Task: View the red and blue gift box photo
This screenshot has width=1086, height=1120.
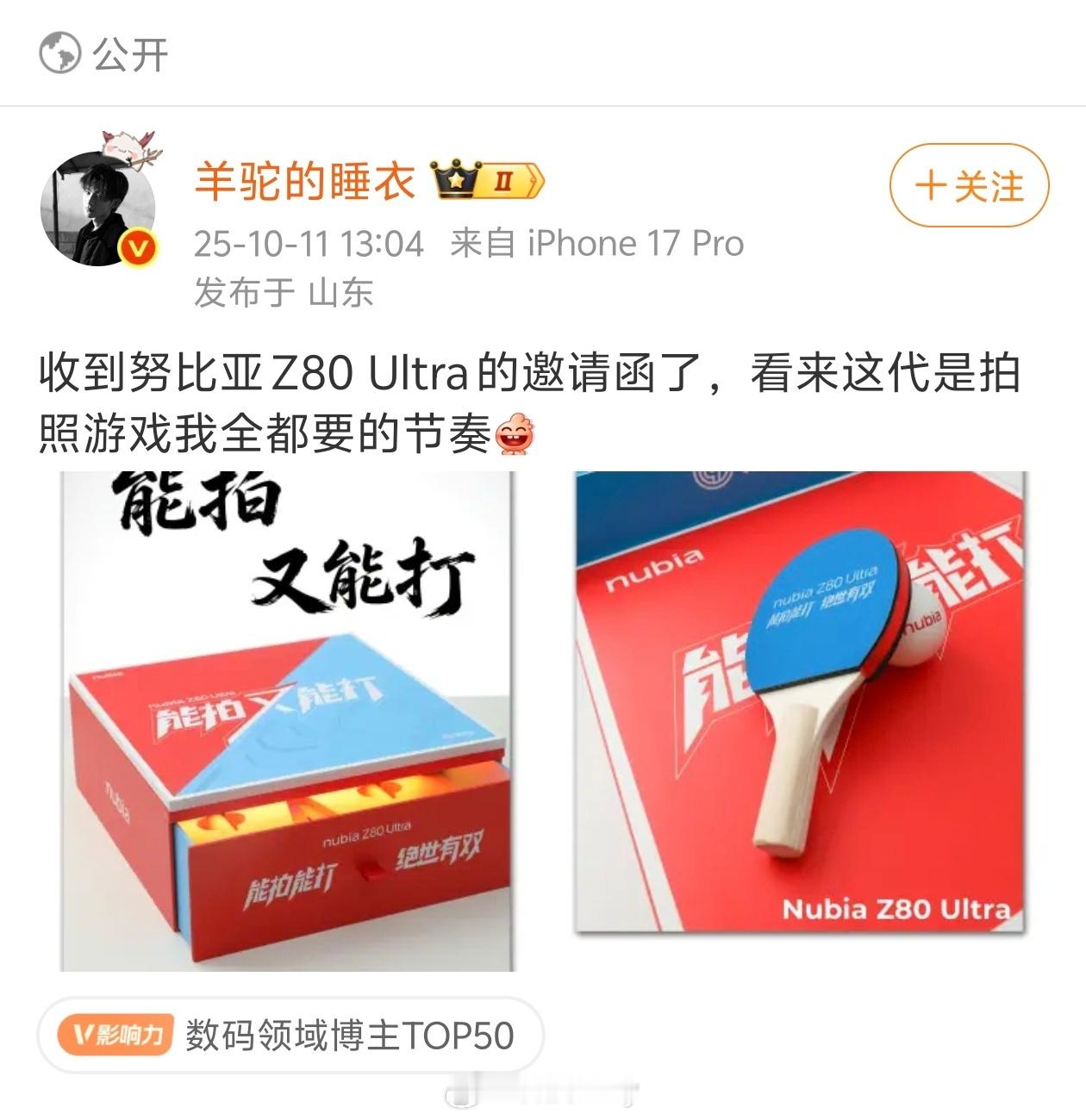Action: click(x=287, y=721)
